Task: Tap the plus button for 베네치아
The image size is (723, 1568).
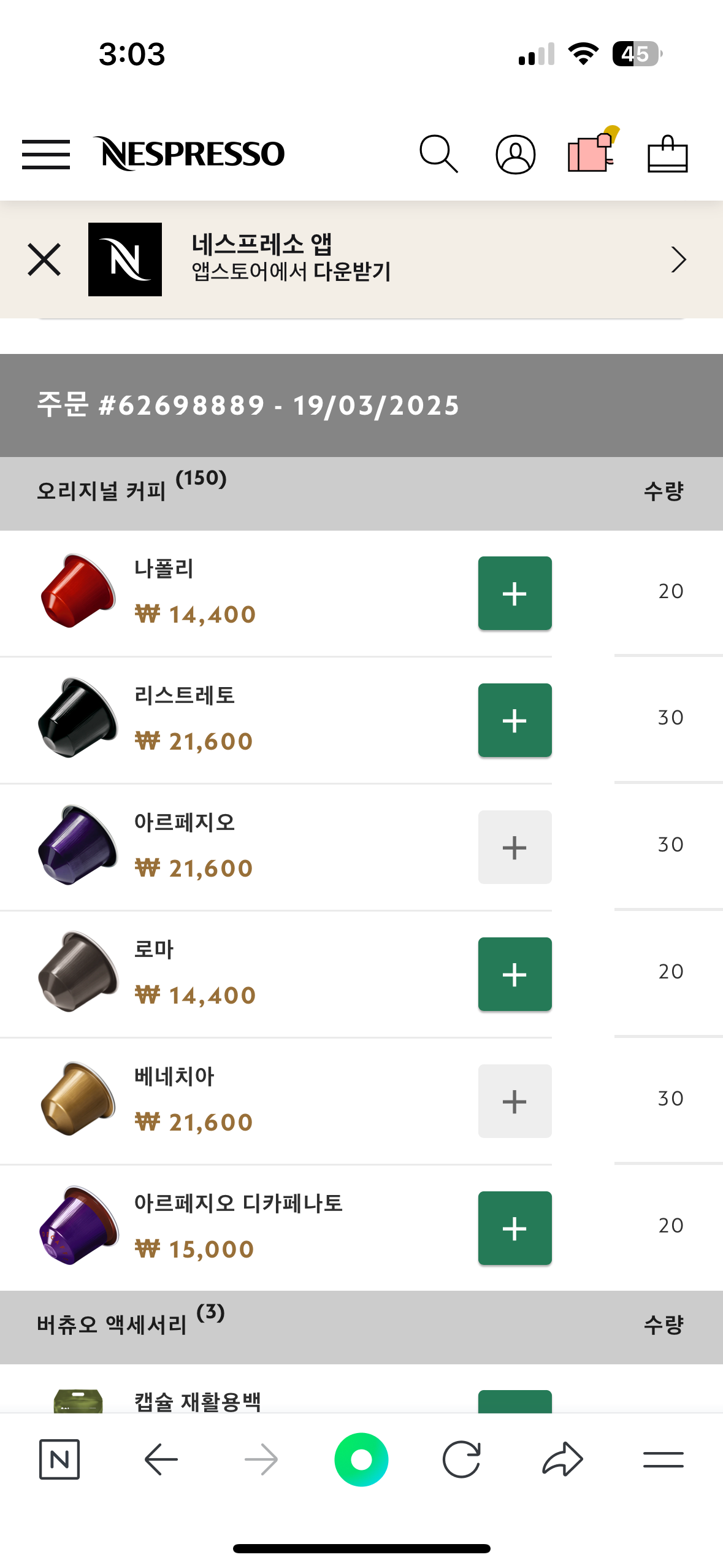Action: click(x=515, y=1101)
